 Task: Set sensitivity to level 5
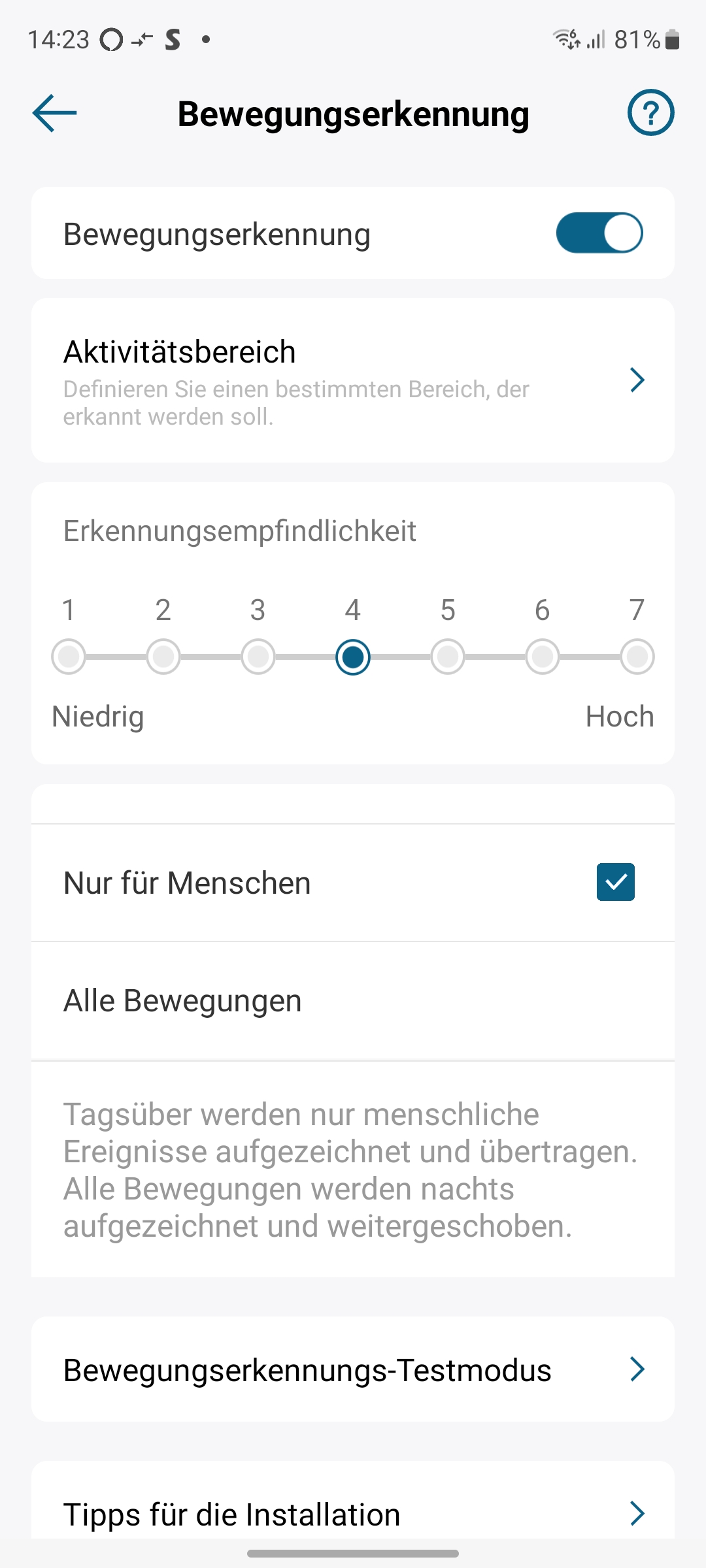click(x=448, y=657)
